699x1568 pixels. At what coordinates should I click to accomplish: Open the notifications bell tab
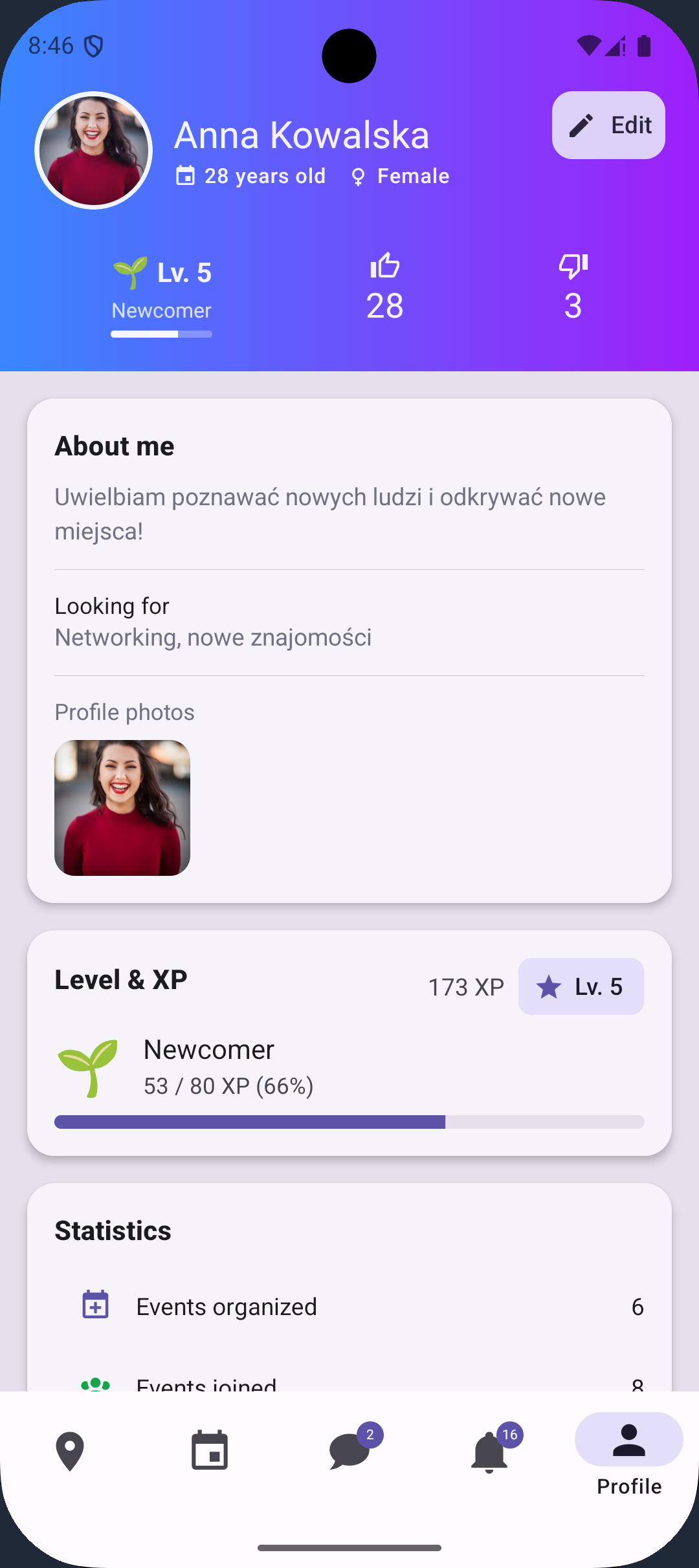pos(489,1451)
